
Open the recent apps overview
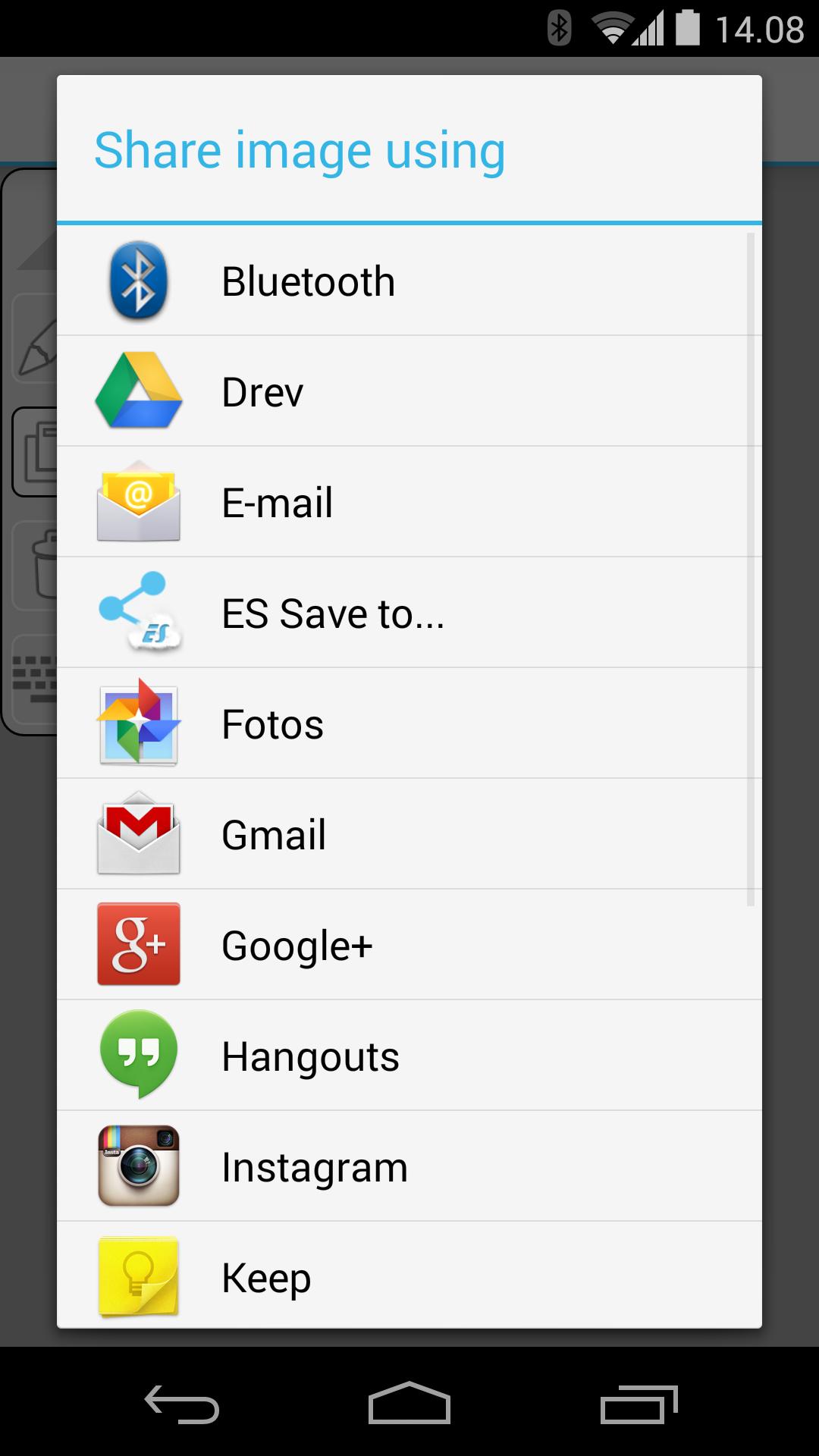(x=639, y=1404)
